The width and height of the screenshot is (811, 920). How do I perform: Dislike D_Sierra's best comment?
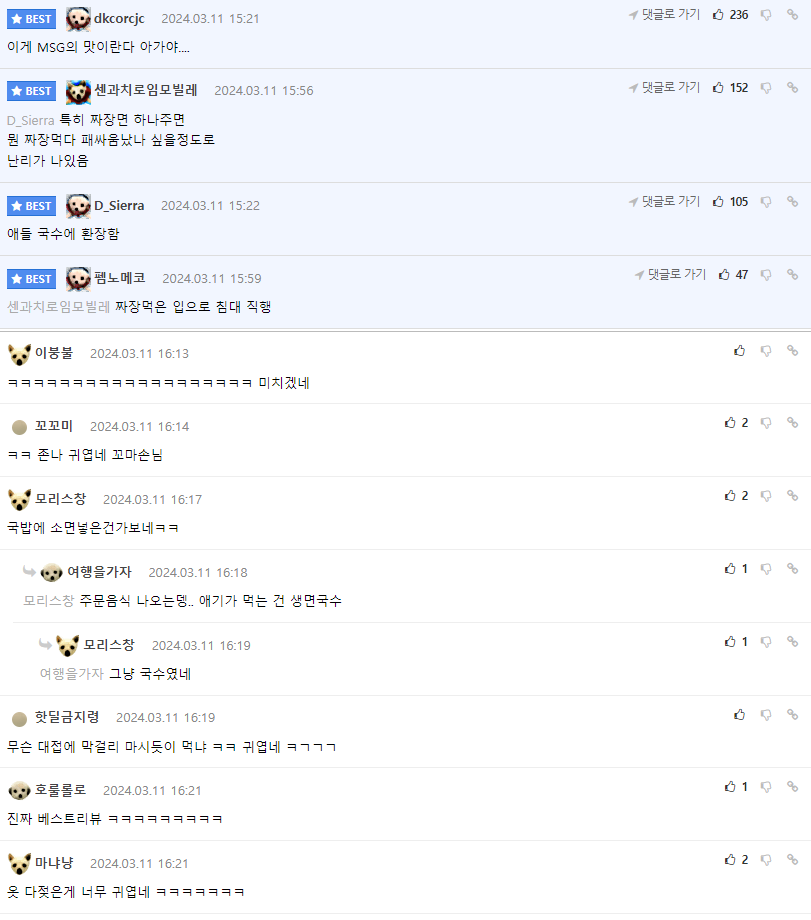[x=766, y=202]
